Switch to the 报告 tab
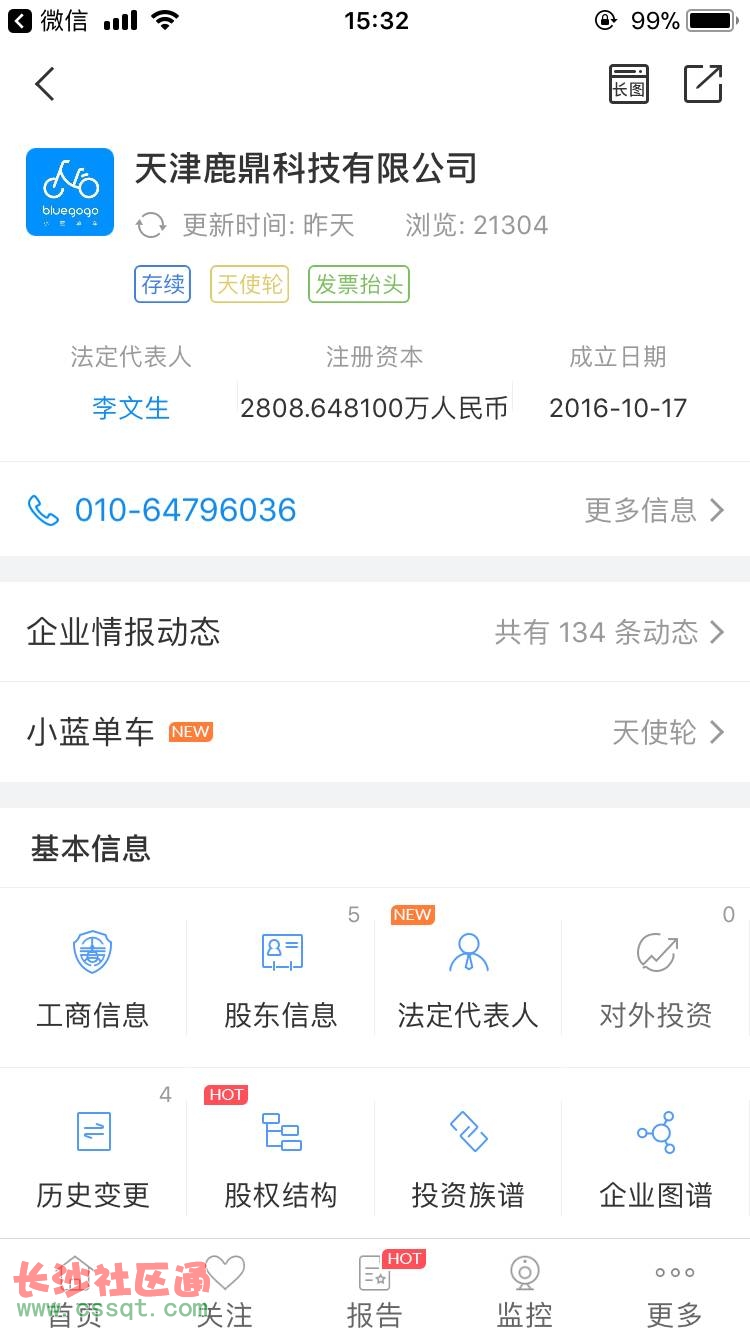 [x=375, y=1290]
